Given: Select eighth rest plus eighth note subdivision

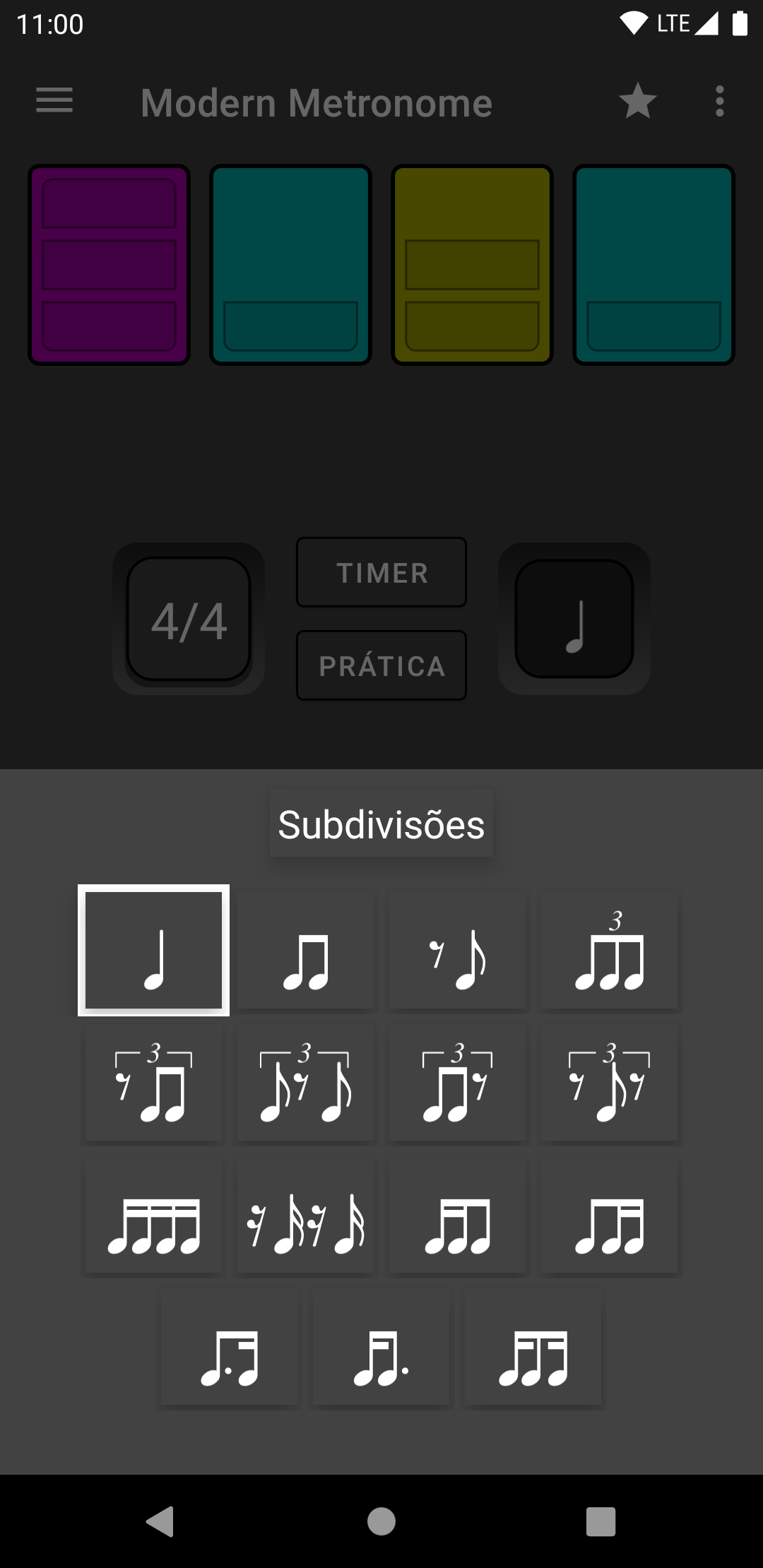Looking at the screenshot, I should (x=458, y=950).
